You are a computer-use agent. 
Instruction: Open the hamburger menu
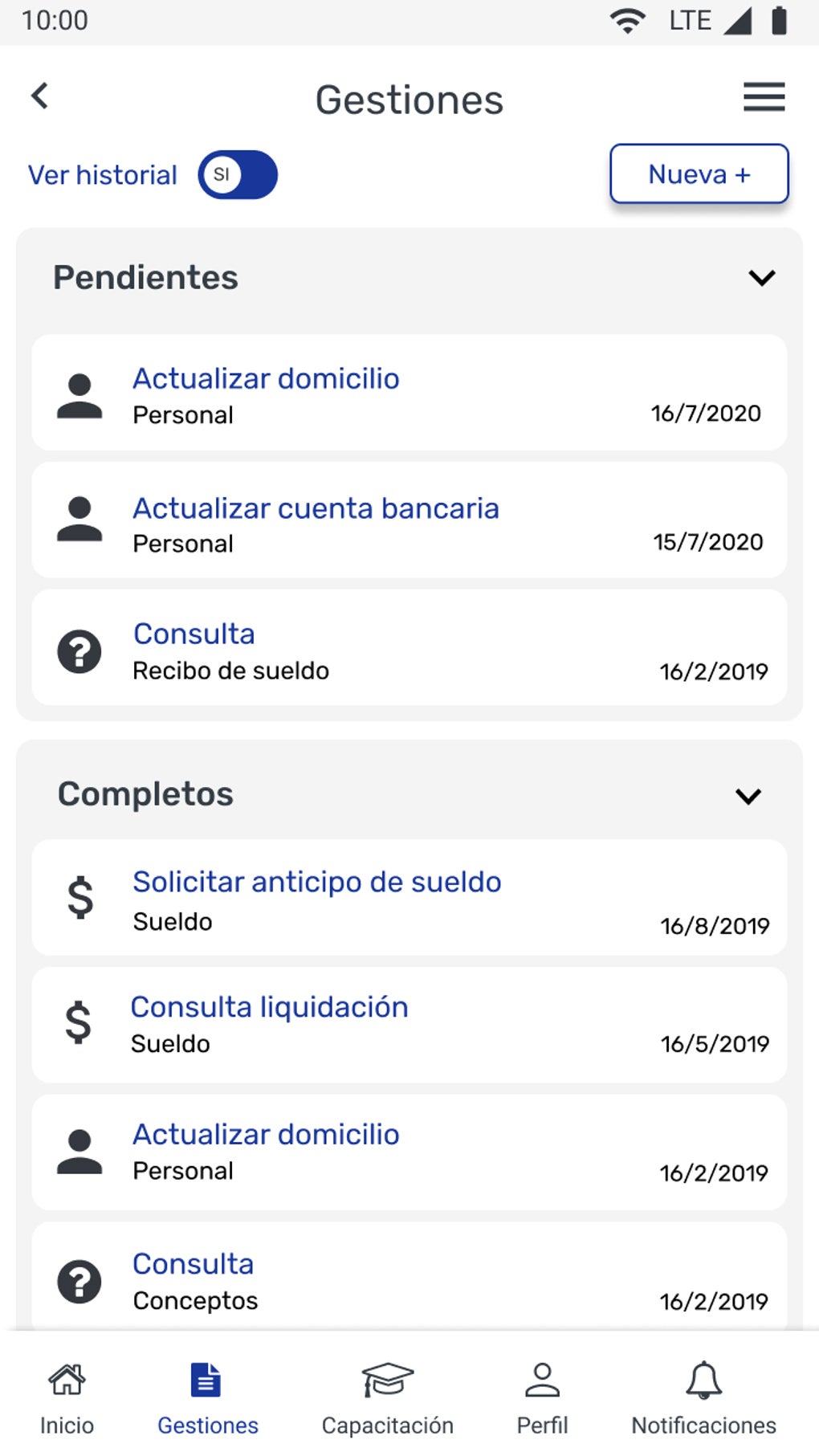[x=762, y=97]
